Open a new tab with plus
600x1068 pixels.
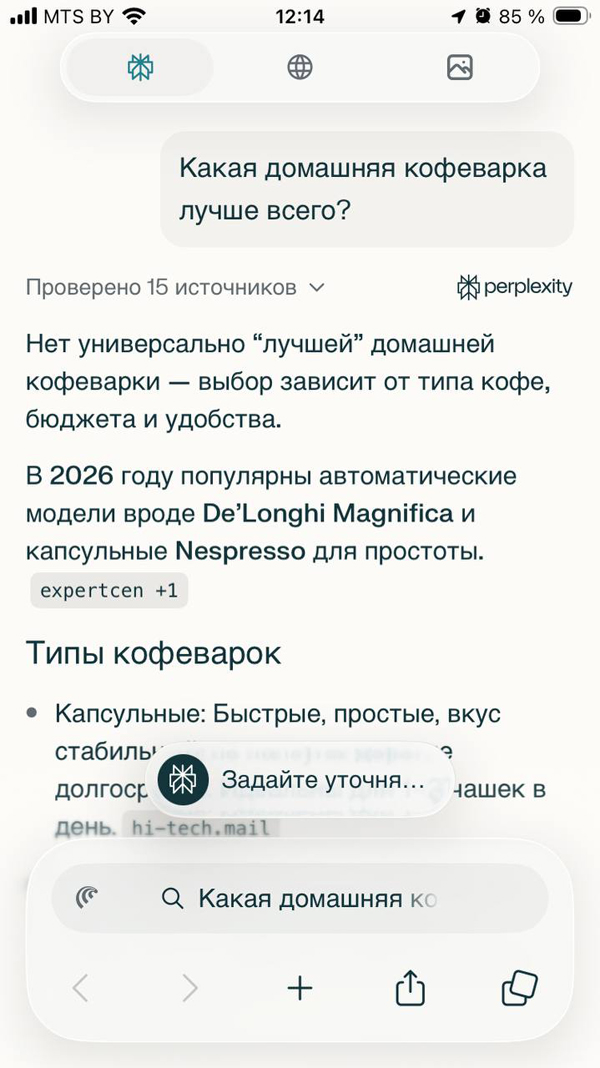[300, 989]
